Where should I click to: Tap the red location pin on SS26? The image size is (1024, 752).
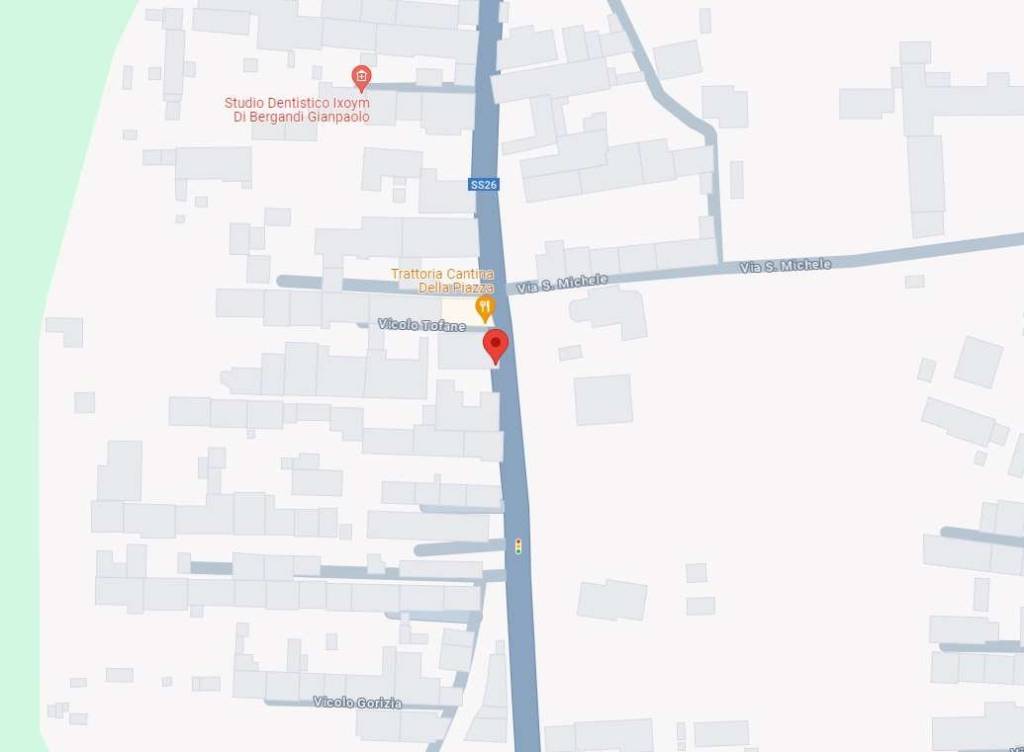495,345
